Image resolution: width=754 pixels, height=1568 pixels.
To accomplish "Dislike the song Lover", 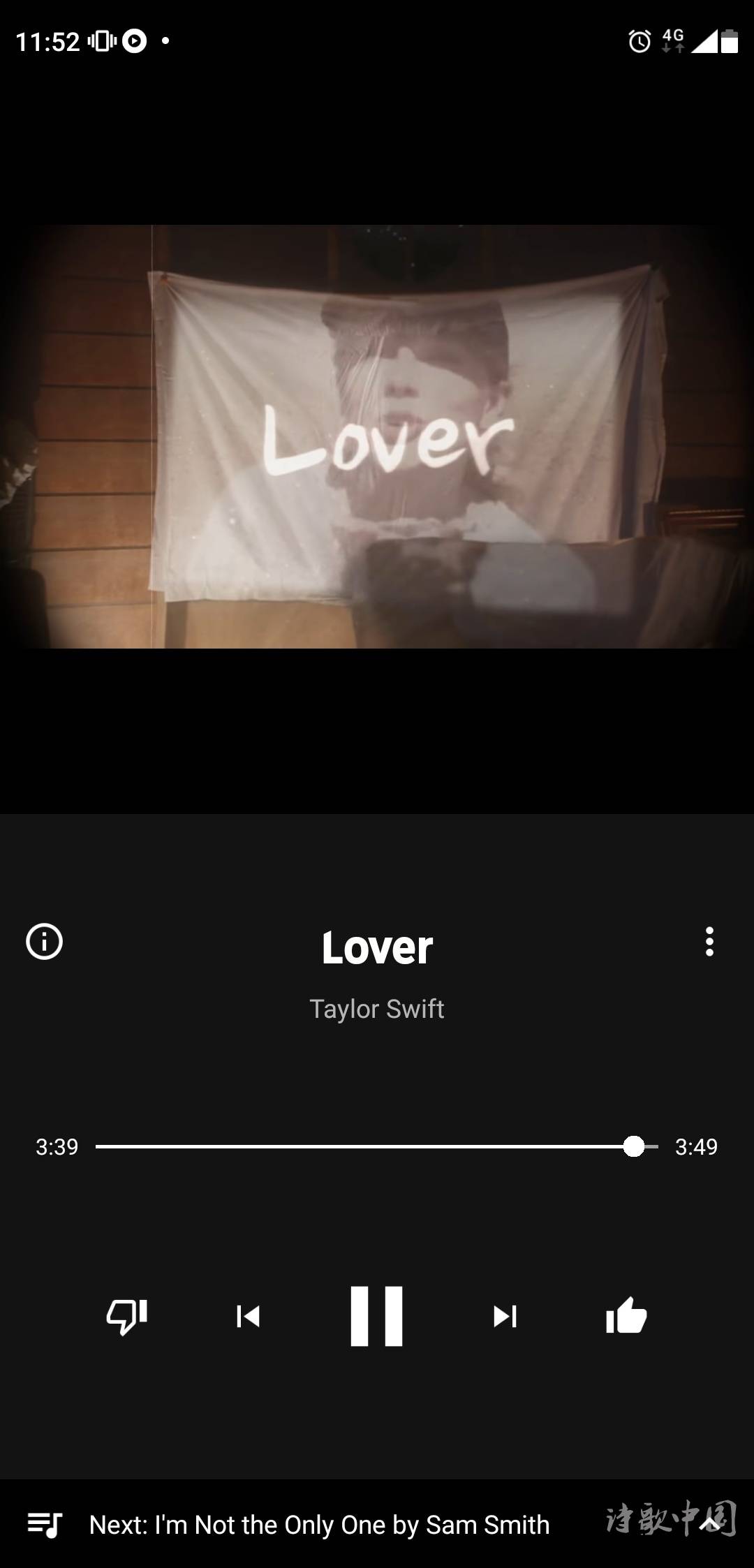I will [x=126, y=1316].
